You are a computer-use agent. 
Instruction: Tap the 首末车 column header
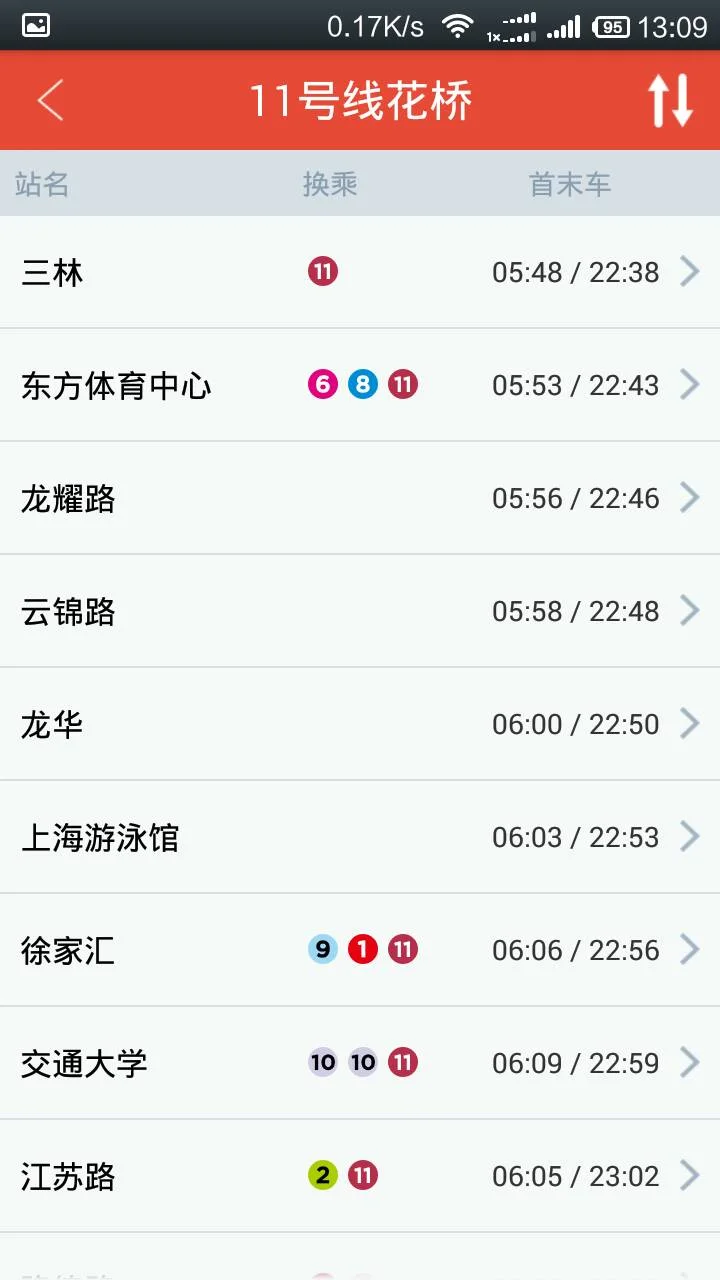pyautogui.click(x=569, y=183)
